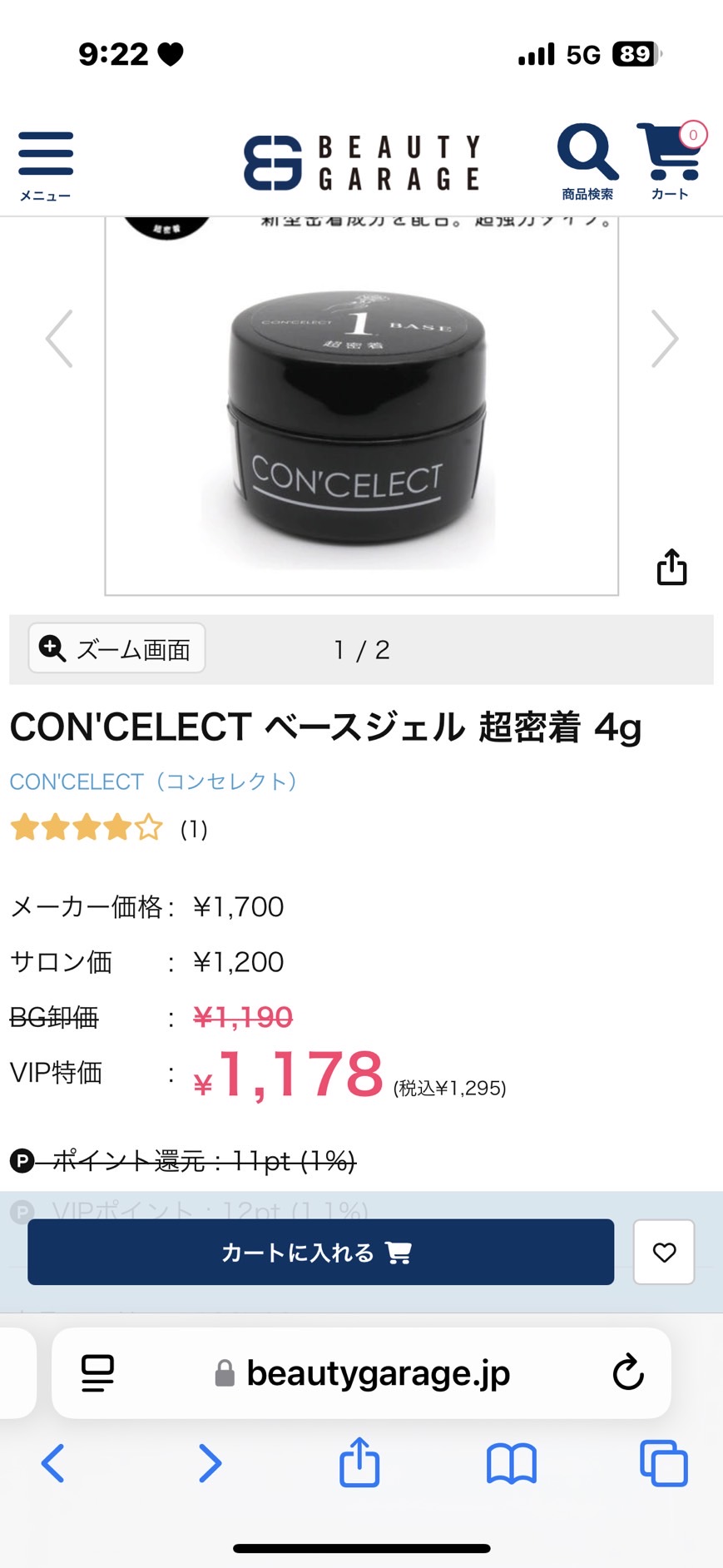
Task: Add product to favorites with heart
Action: (664, 1252)
